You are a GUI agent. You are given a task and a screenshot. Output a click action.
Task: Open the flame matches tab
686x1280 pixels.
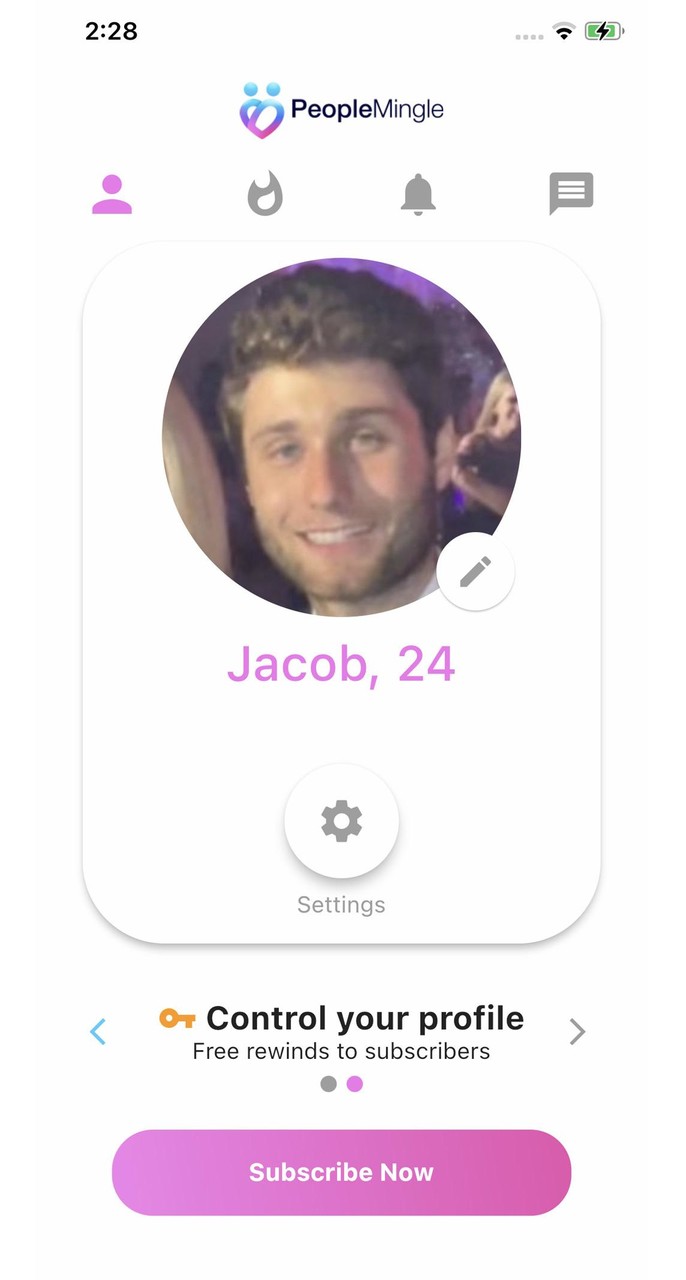click(265, 194)
